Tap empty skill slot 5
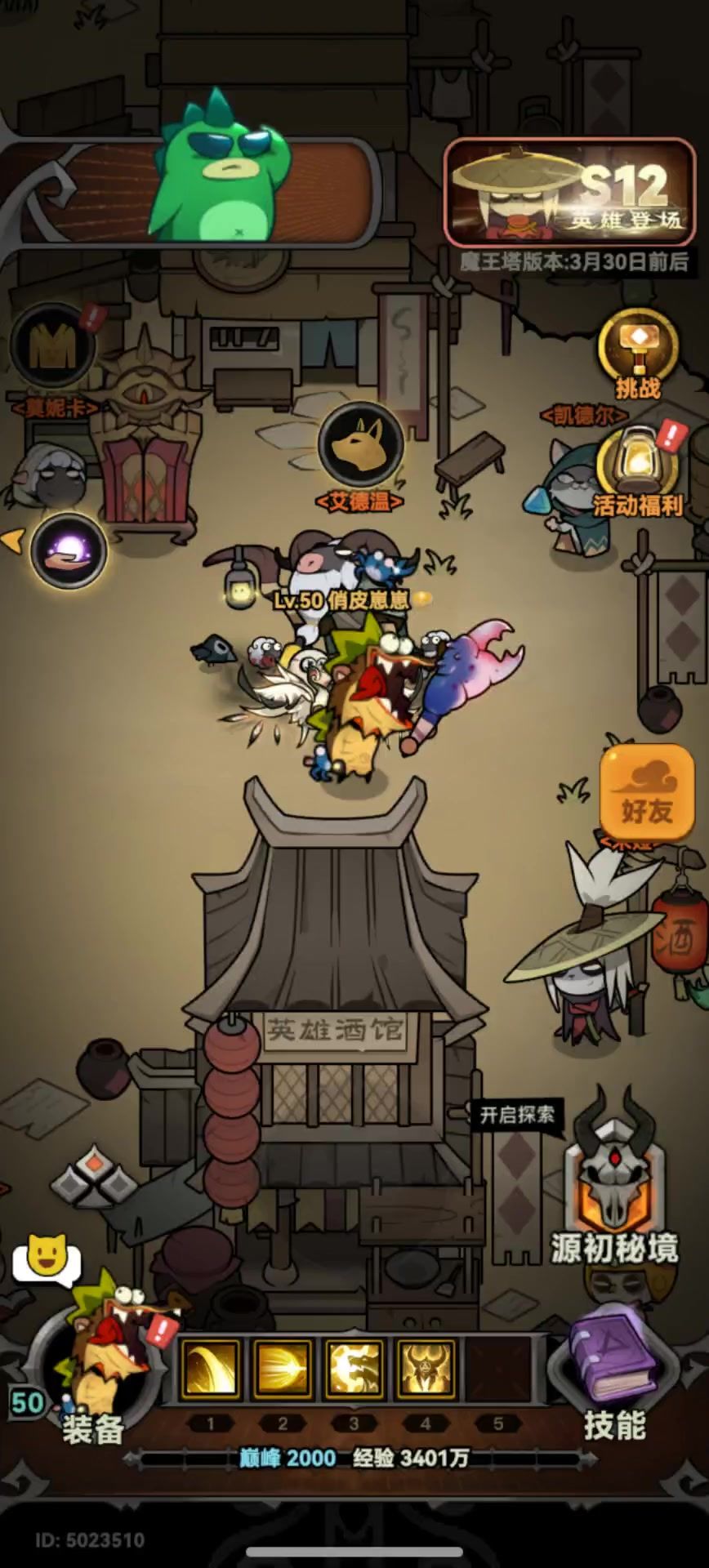Image resolution: width=709 pixels, height=1568 pixels. 497,1368
